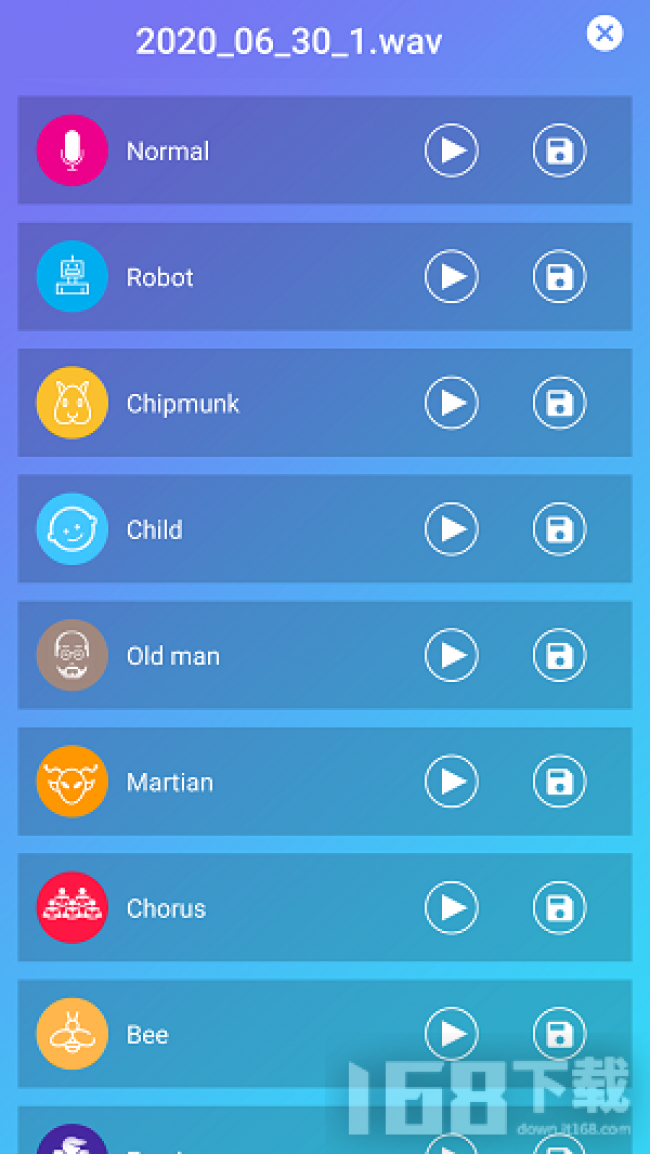Play the Robot voice effect
Screen dimensions: 650x1154
pos(451,277)
